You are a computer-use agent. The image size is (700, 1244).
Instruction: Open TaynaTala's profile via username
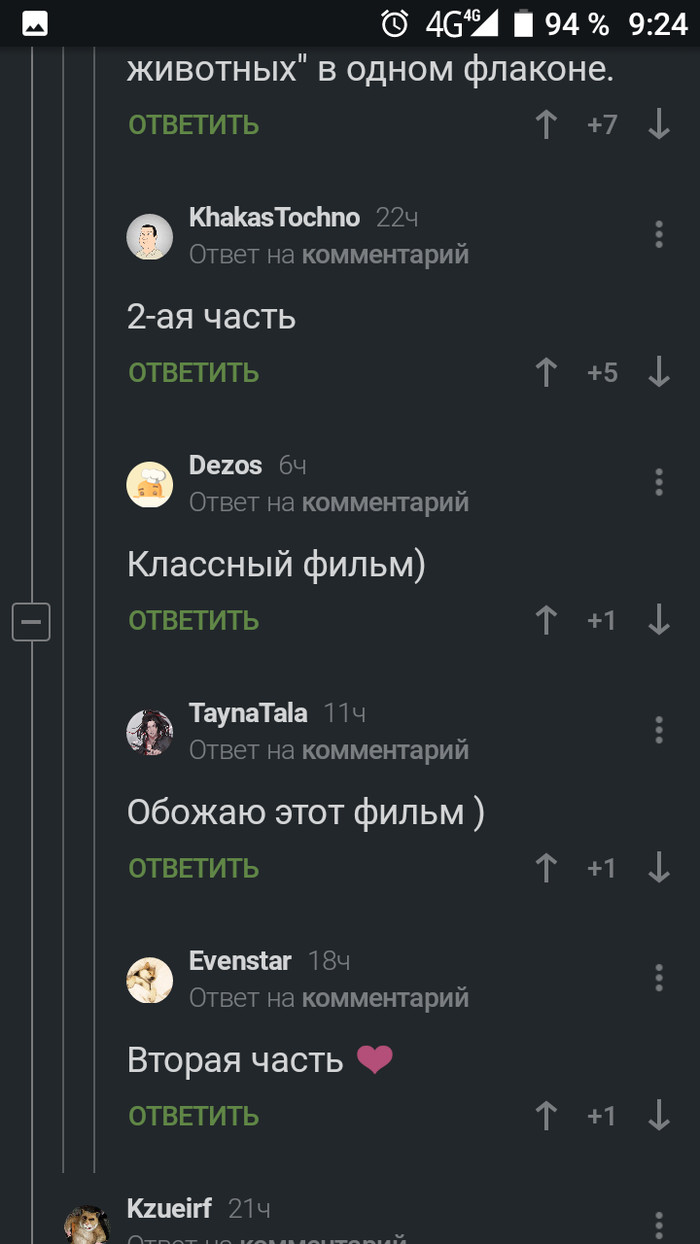(x=248, y=713)
